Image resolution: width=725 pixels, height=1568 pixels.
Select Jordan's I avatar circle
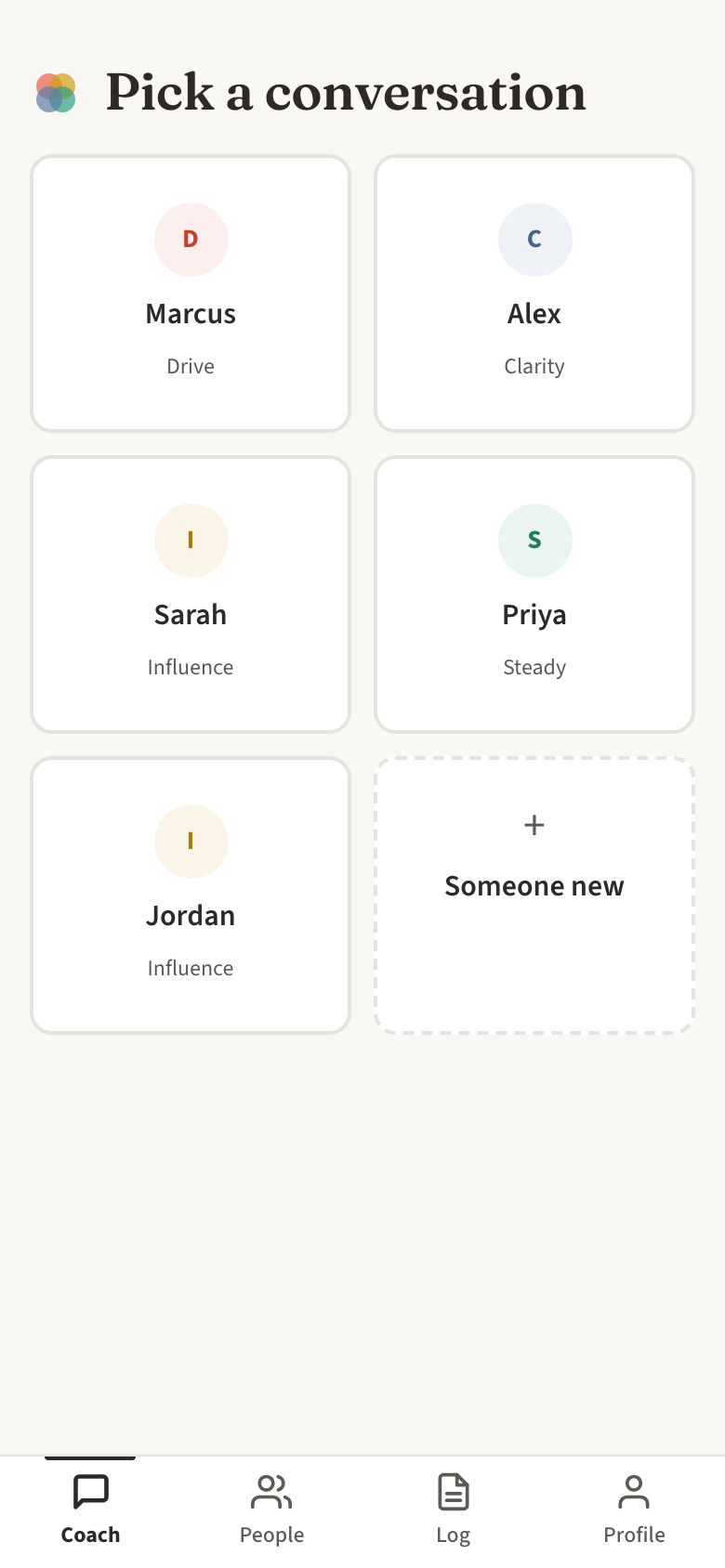(x=191, y=842)
